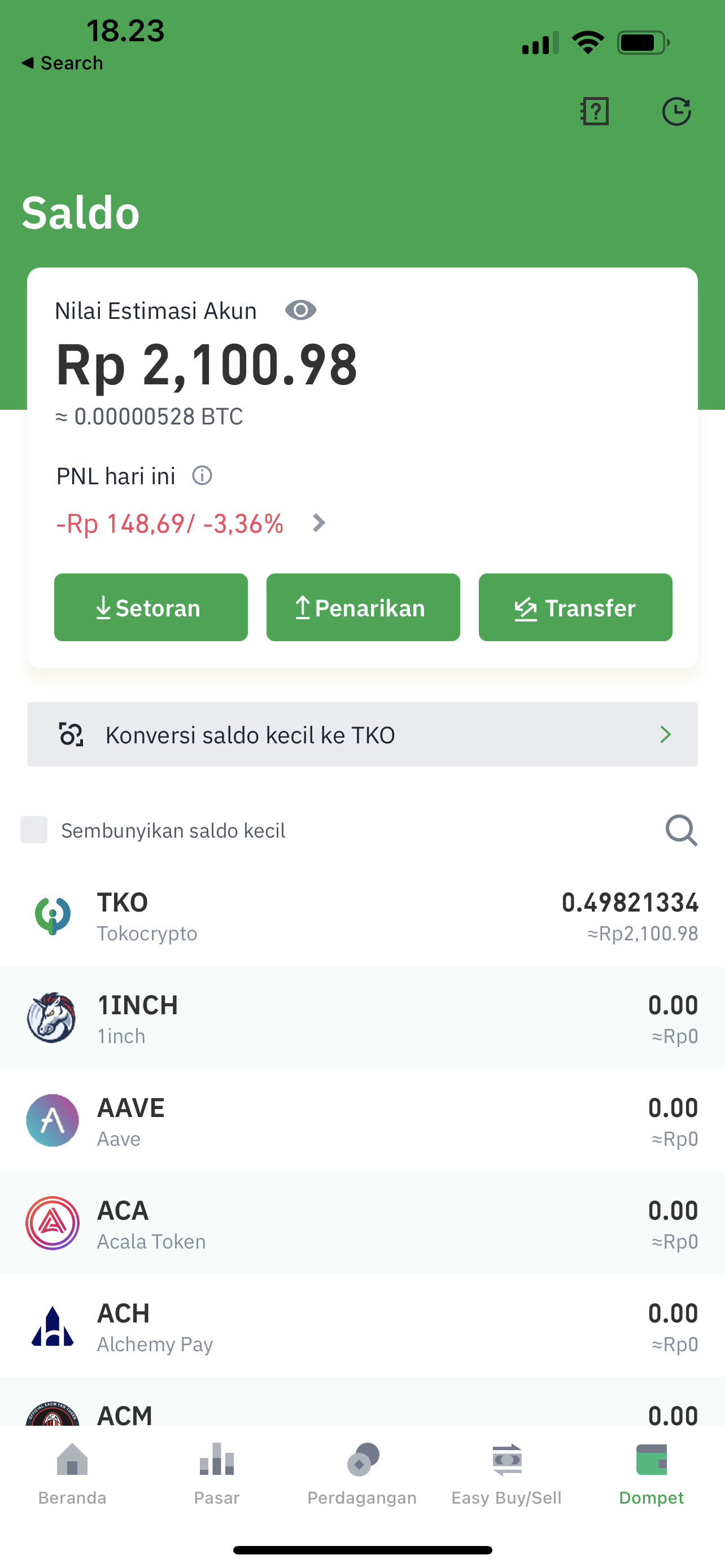Open the transaction history clock icon
Image resolution: width=725 pixels, height=1568 pixels.
(676, 111)
